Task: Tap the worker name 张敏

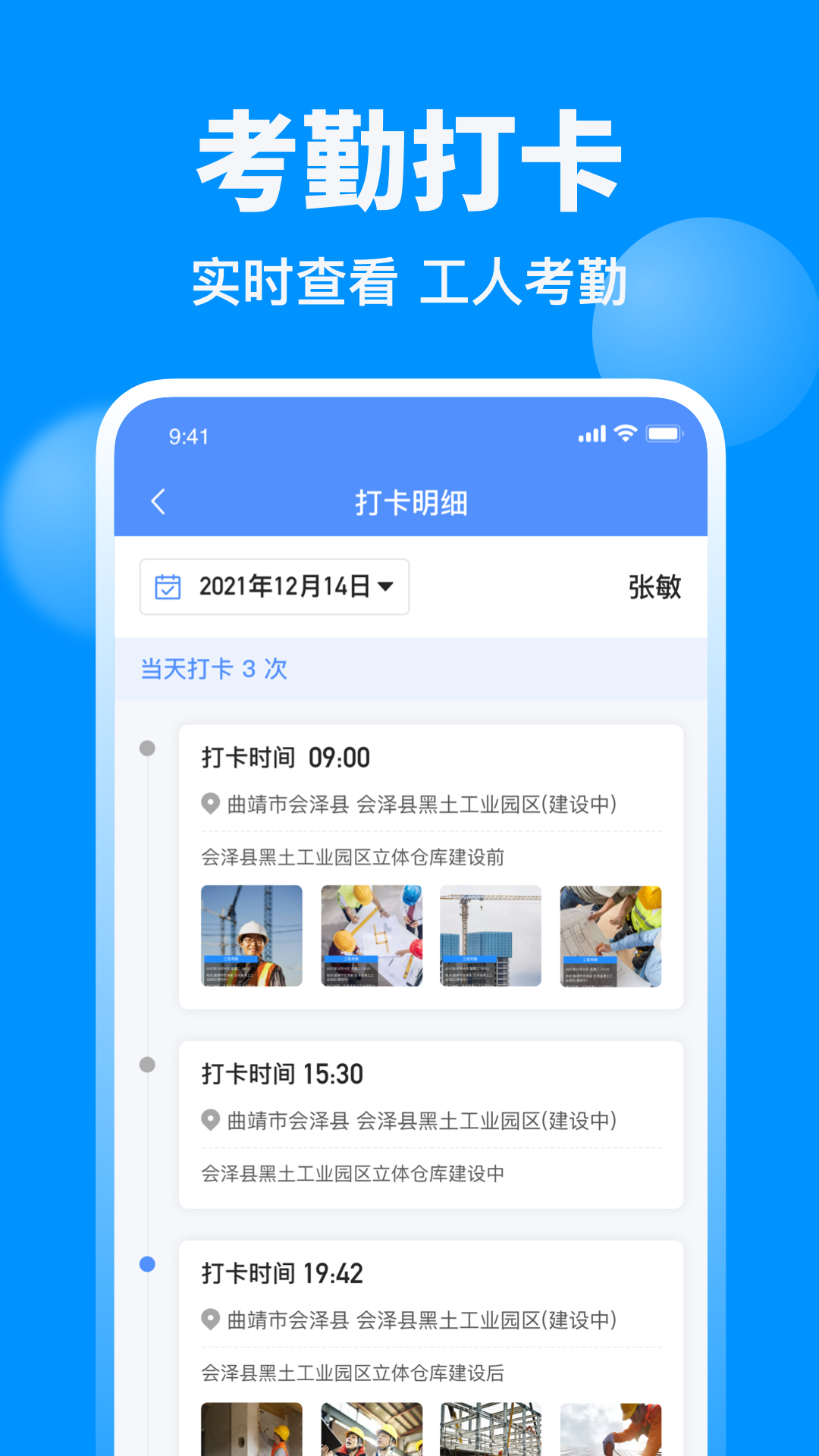Action: click(654, 585)
